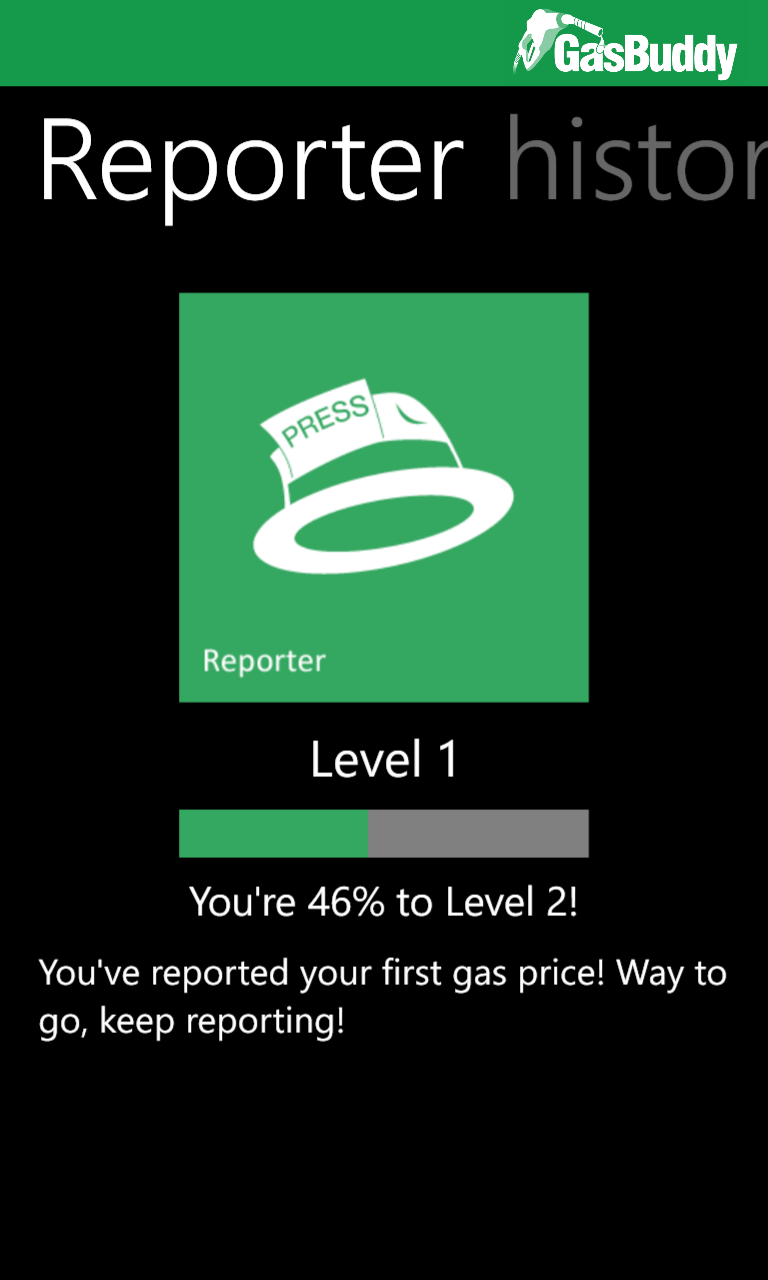The image size is (768, 1280).
Task: Switch to the history tab
Action: 636,162
